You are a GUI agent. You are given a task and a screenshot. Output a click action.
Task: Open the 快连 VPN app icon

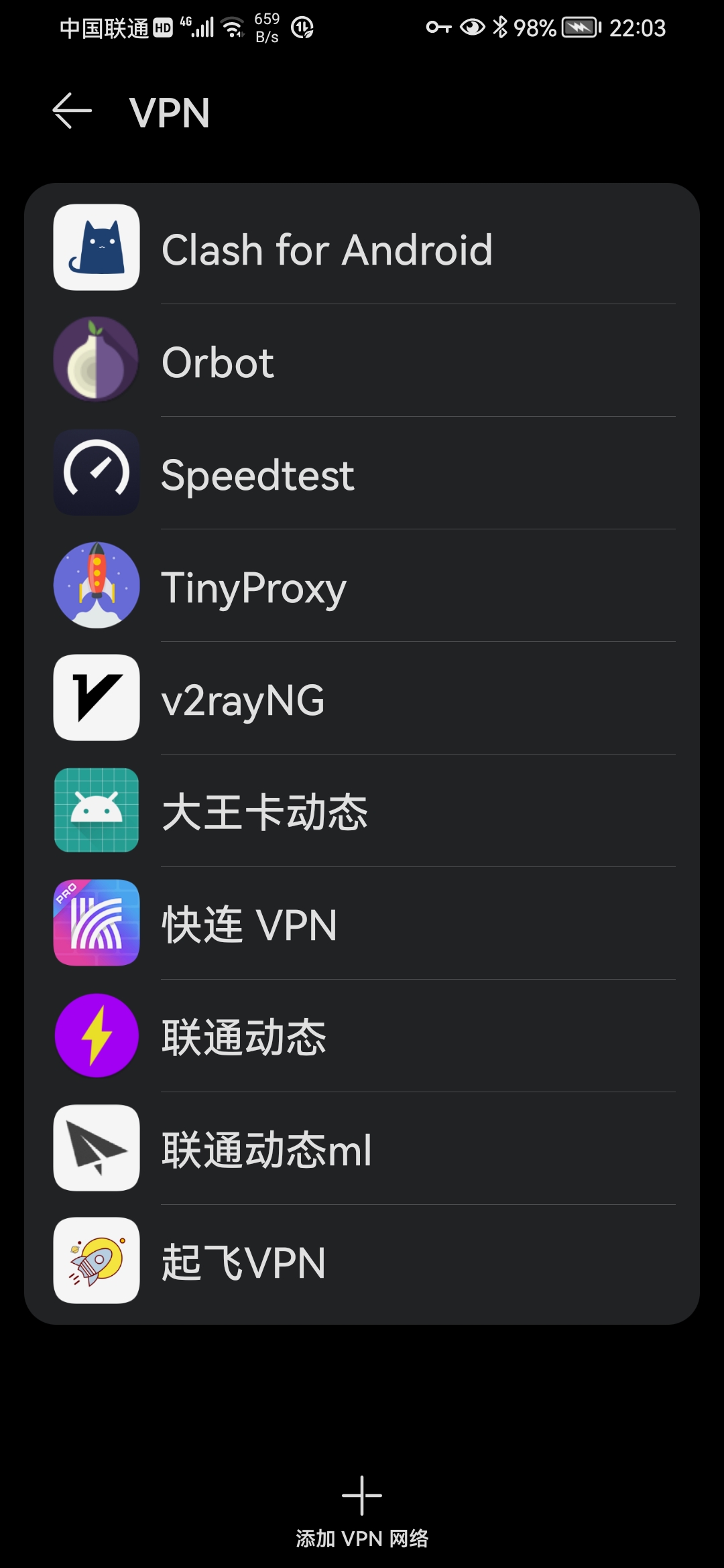click(x=96, y=923)
